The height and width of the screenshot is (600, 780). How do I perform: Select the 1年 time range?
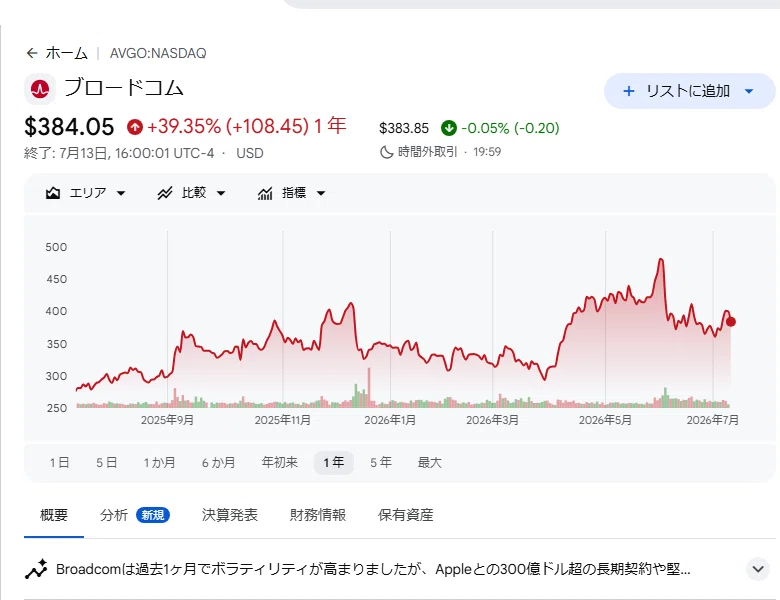334,463
